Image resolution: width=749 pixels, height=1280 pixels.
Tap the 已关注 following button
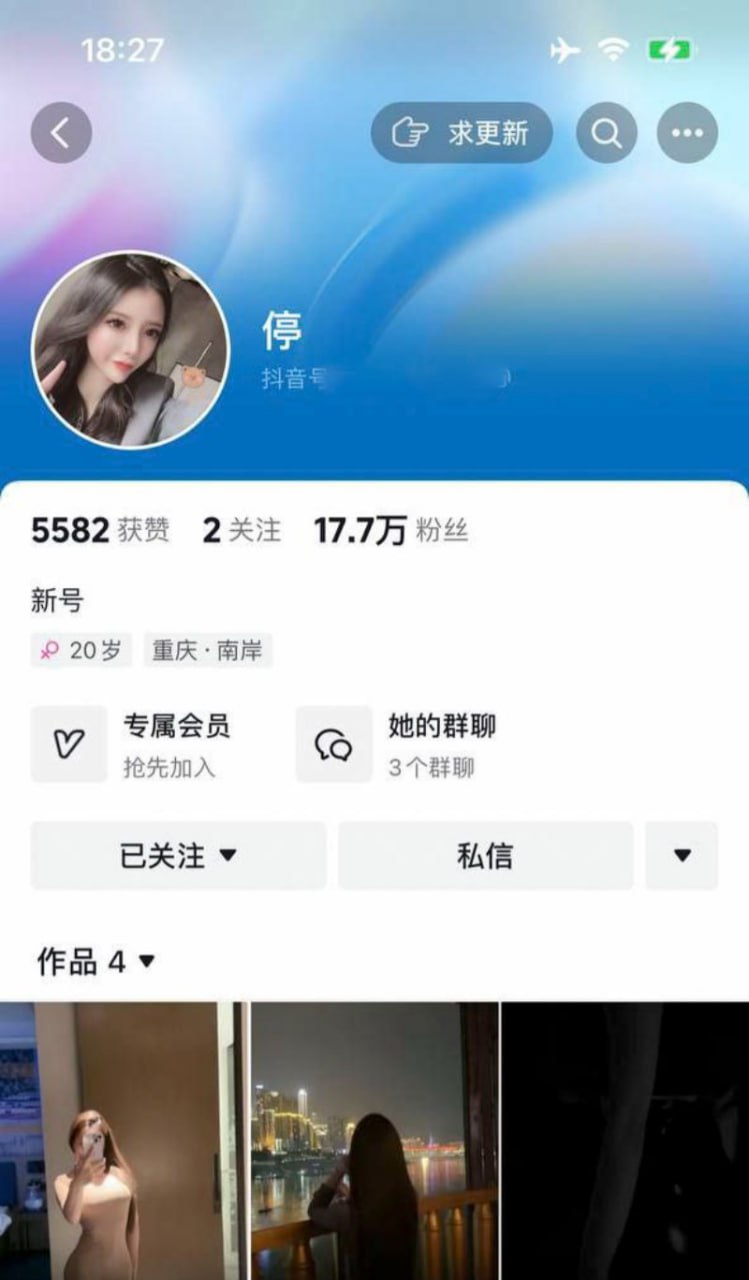(x=178, y=856)
